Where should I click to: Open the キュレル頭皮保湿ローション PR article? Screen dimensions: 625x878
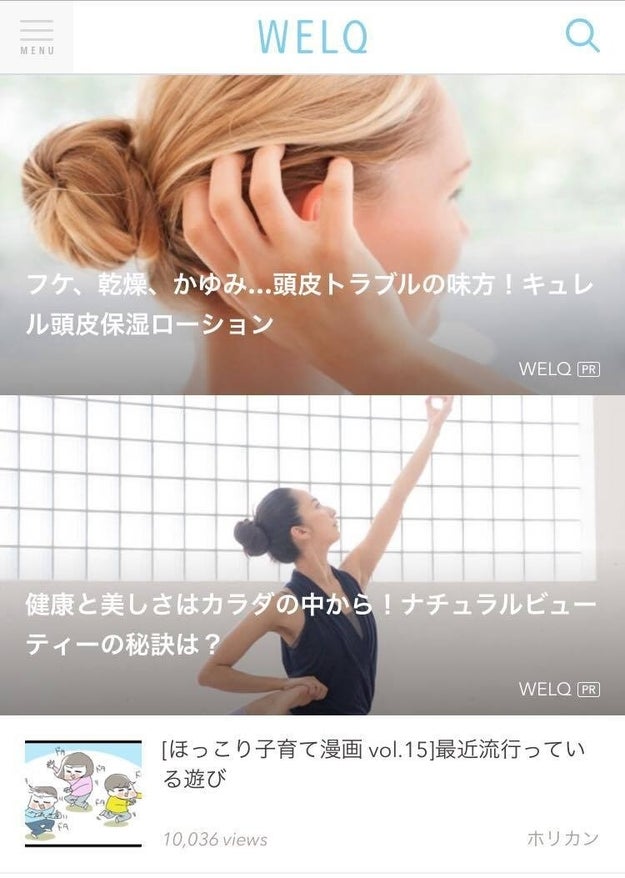(312, 305)
